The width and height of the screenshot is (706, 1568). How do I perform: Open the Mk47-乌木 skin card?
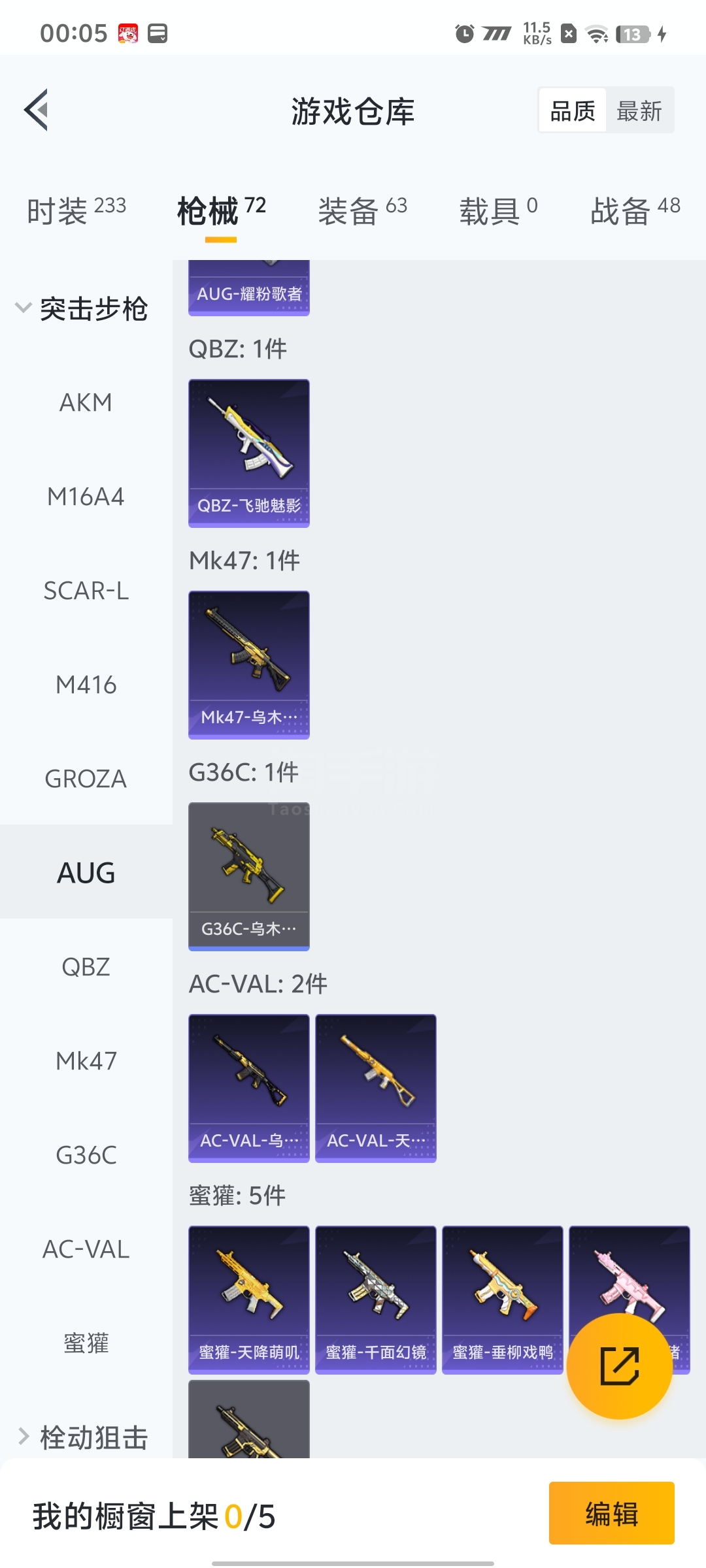pos(248,664)
